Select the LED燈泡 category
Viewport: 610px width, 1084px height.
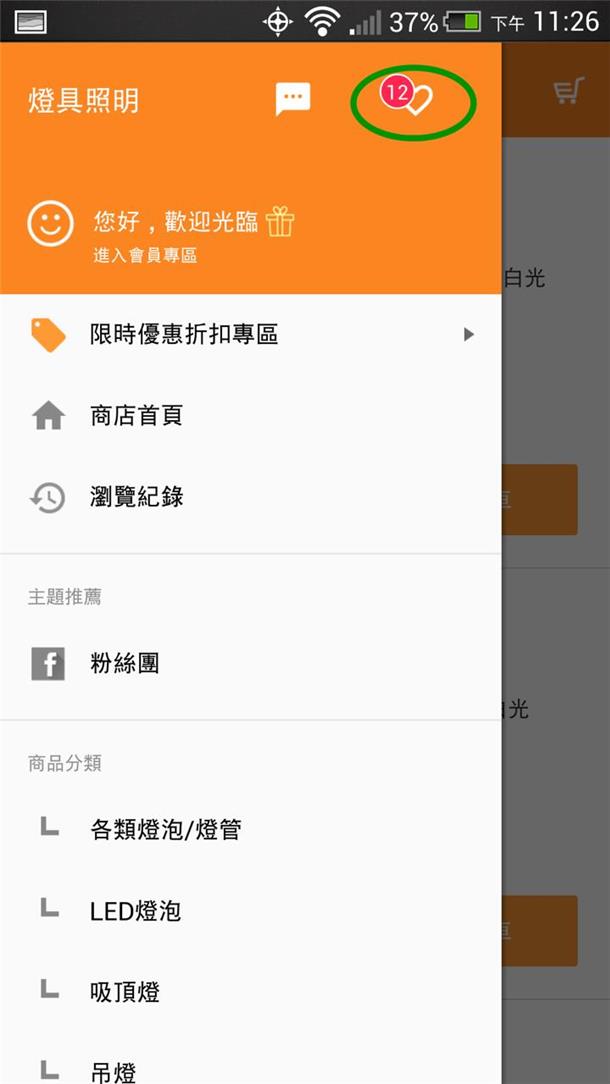tap(135, 911)
